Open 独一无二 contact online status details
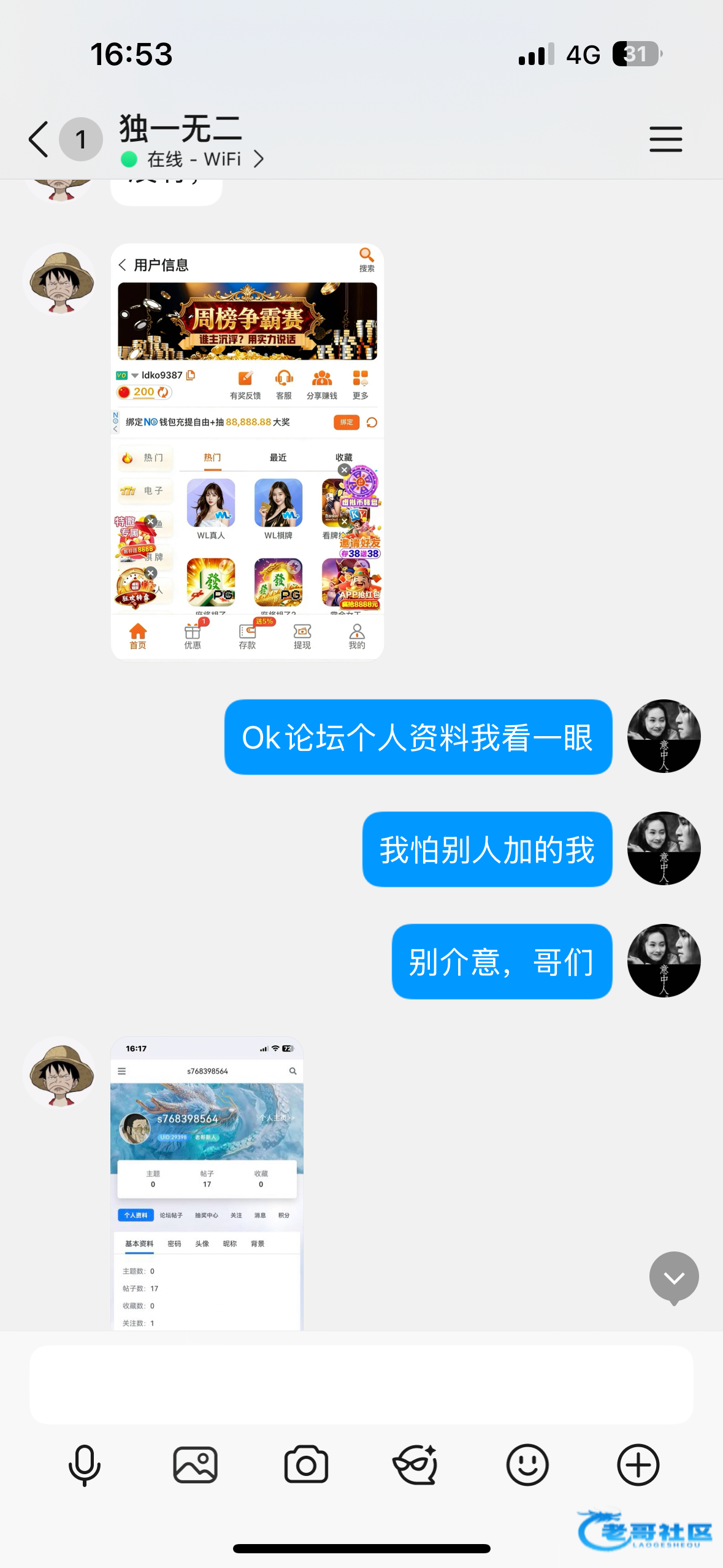 193,159
